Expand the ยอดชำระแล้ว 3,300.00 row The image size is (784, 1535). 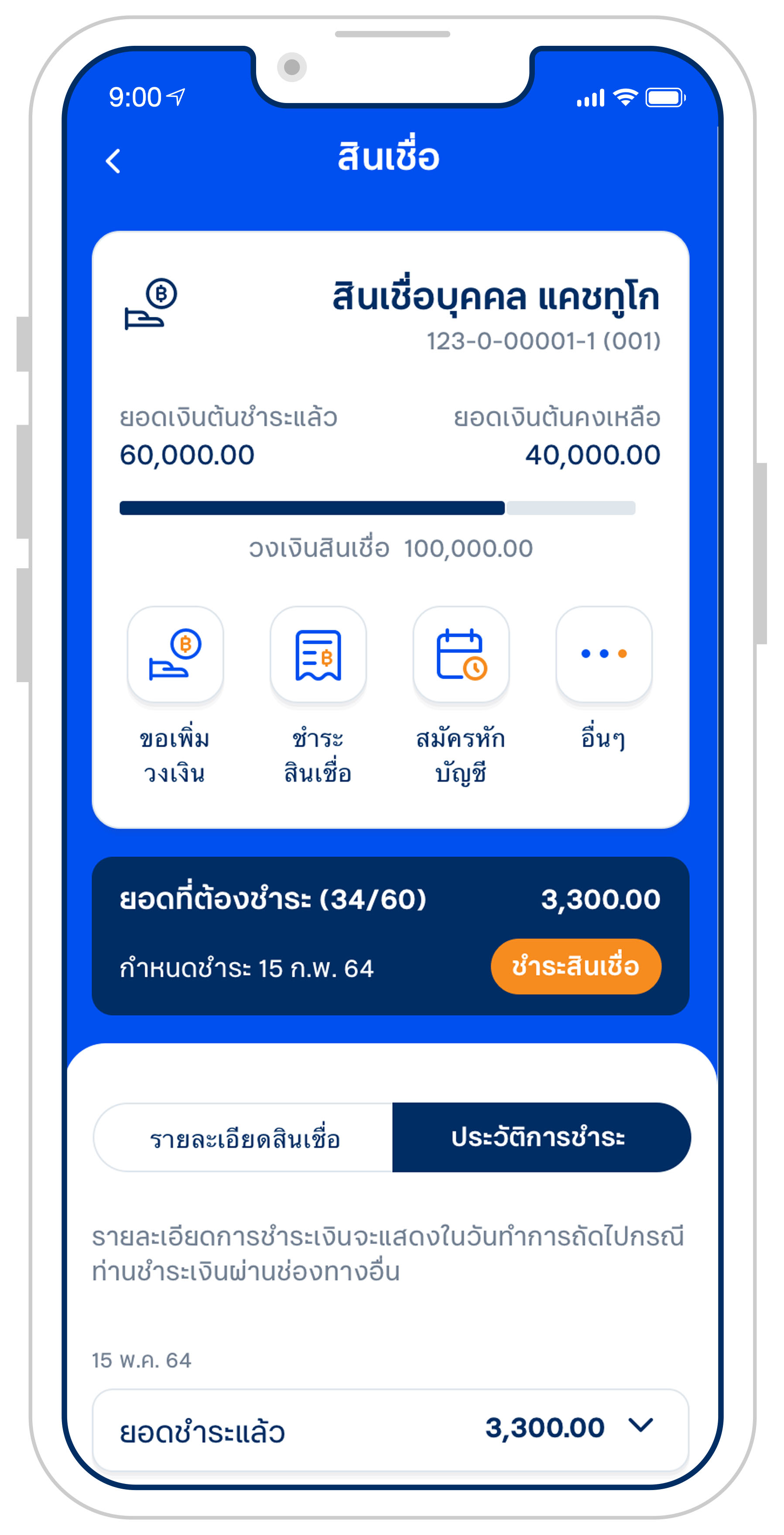pyautogui.click(x=391, y=1430)
